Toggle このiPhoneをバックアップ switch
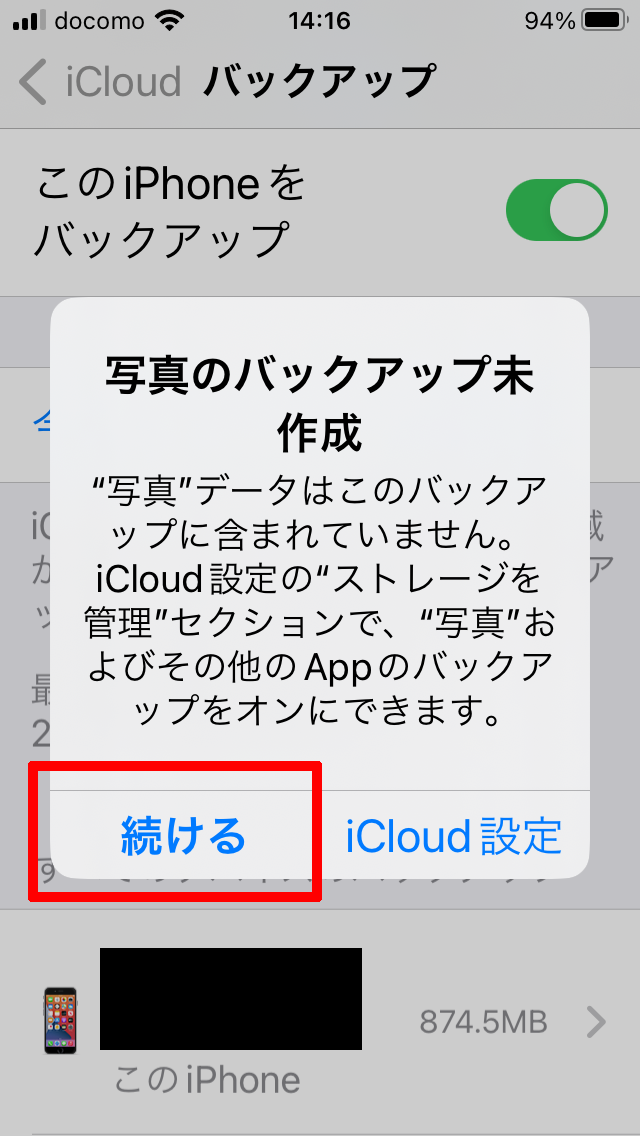This screenshot has height=1136, width=640. click(556, 210)
